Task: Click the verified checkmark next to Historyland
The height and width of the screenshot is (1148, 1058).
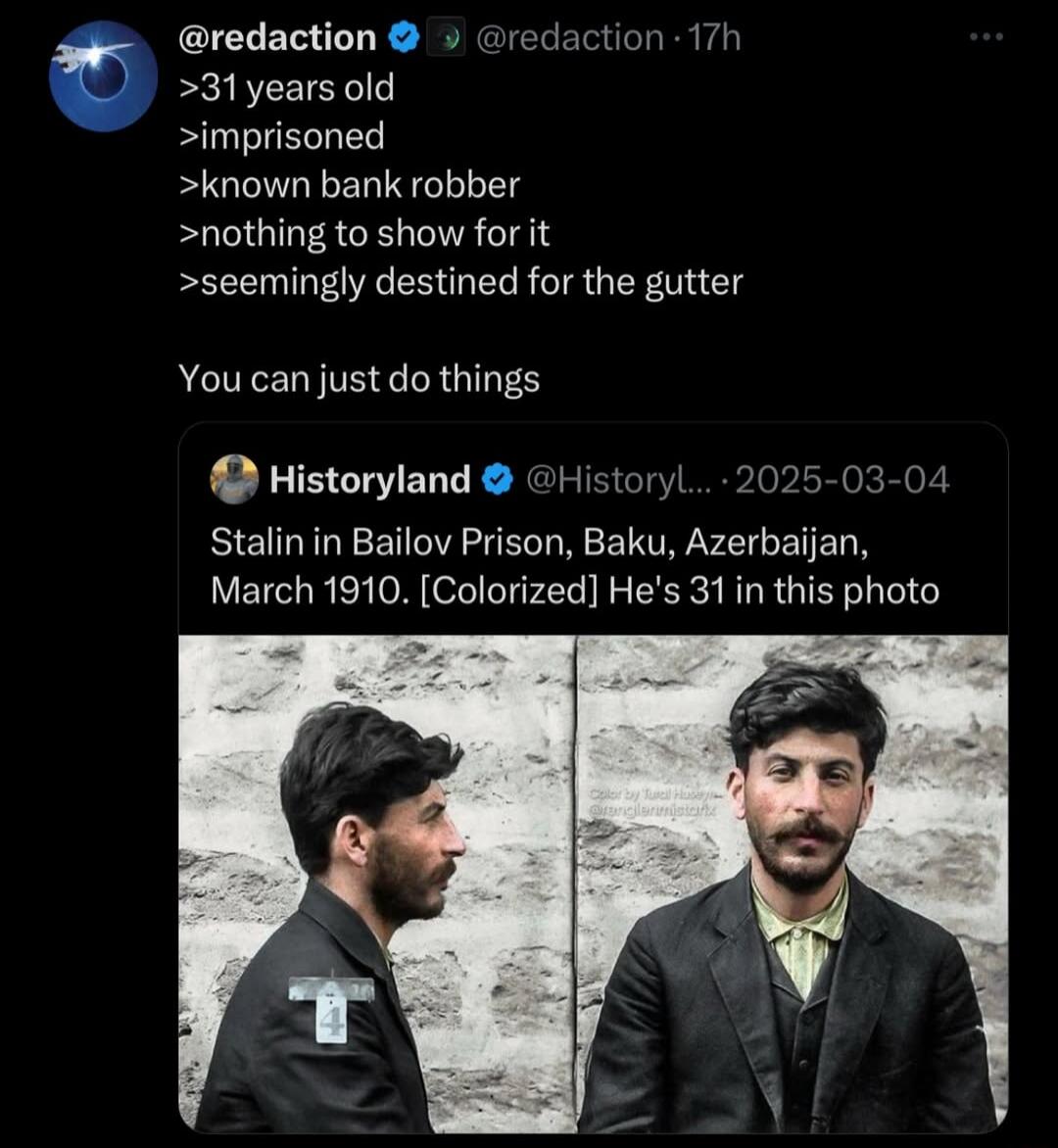Action: [x=498, y=479]
